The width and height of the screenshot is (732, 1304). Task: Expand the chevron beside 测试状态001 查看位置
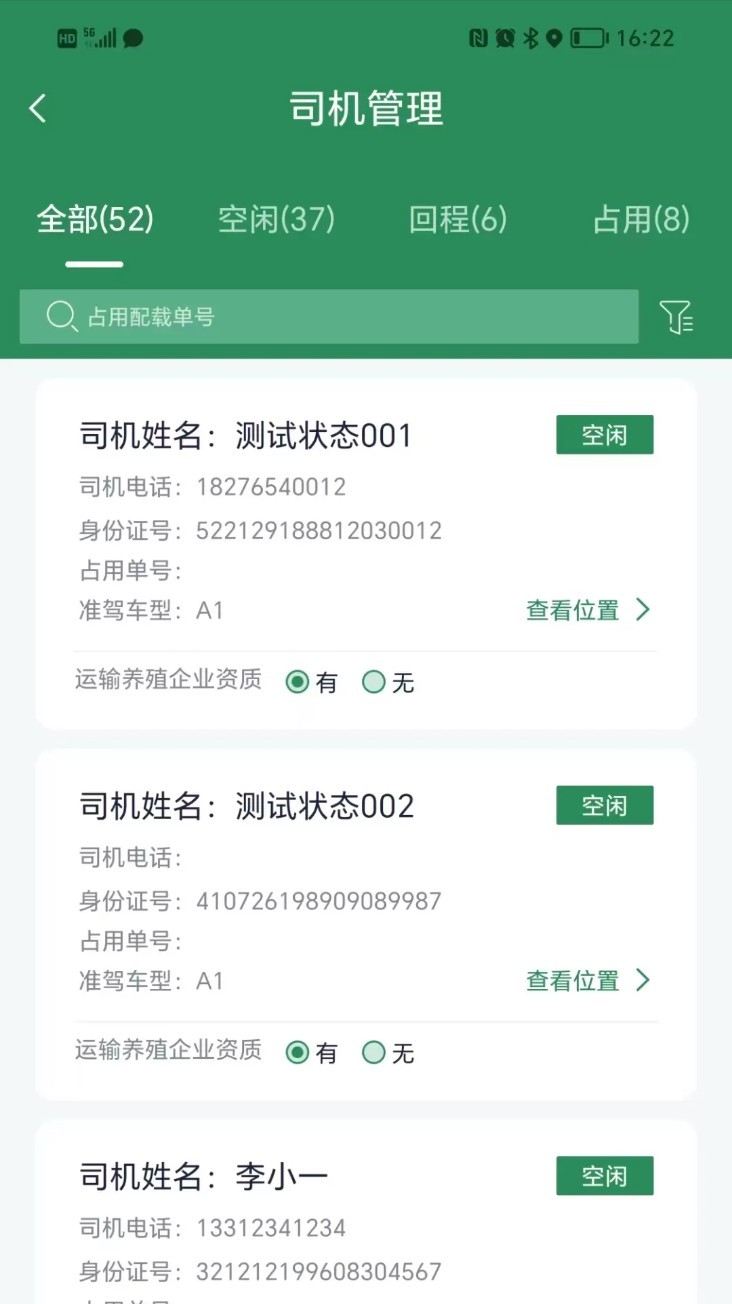pos(645,610)
